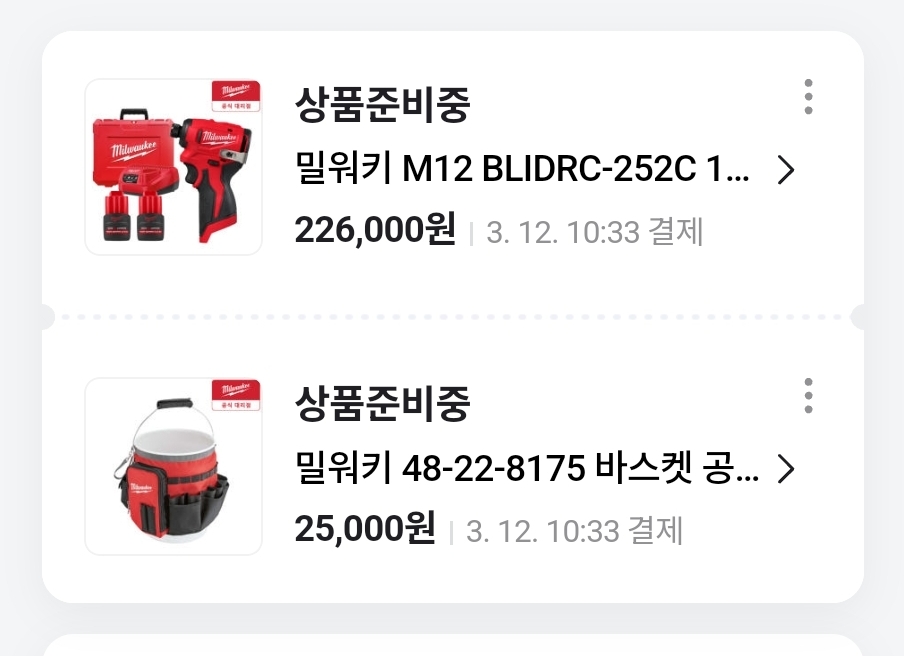904x656 pixels.
Task: Tap the Milwaukee impact driver kit thumbnail
Action: 173,166
